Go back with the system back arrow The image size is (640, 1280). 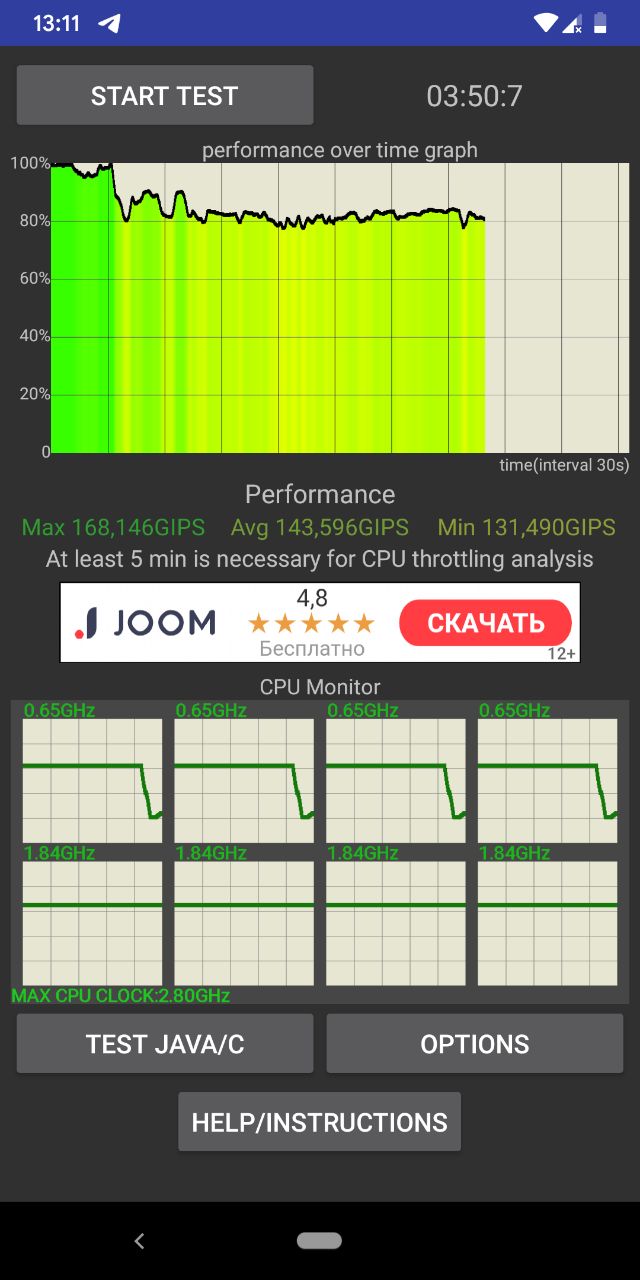pyautogui.click(x=139, y=1241)
